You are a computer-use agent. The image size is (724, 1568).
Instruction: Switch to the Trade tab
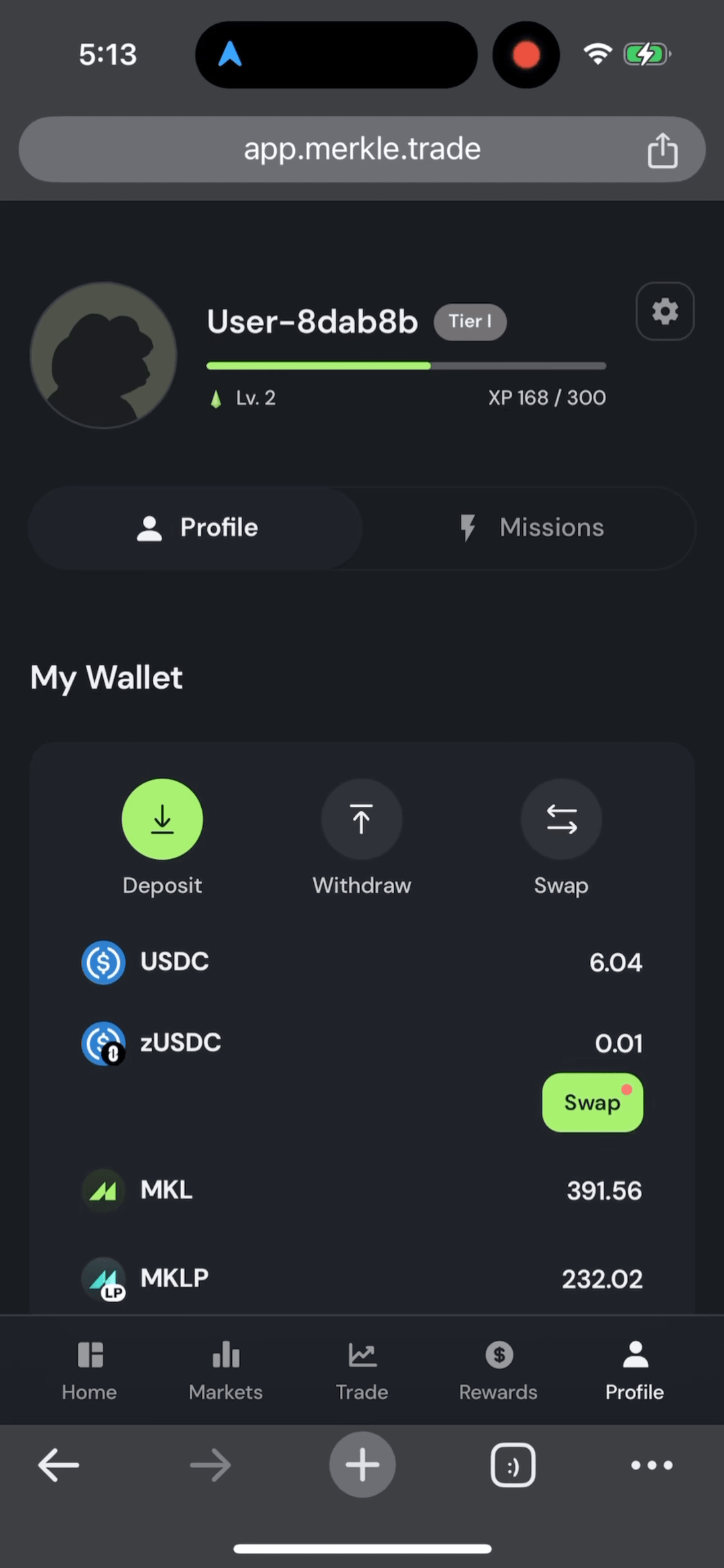pos(362,1371)
